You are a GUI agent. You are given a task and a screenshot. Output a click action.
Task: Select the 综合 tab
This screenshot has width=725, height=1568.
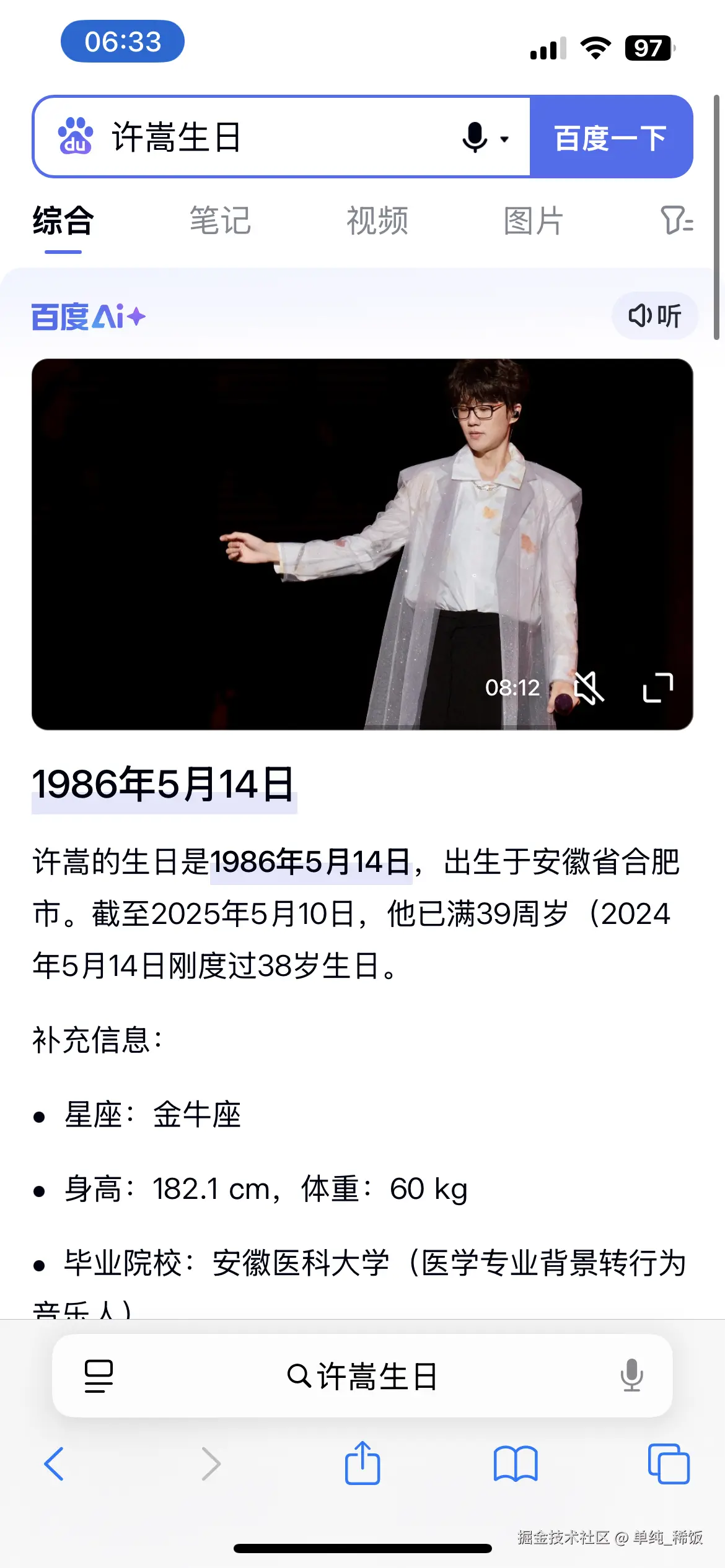point(63,221)
